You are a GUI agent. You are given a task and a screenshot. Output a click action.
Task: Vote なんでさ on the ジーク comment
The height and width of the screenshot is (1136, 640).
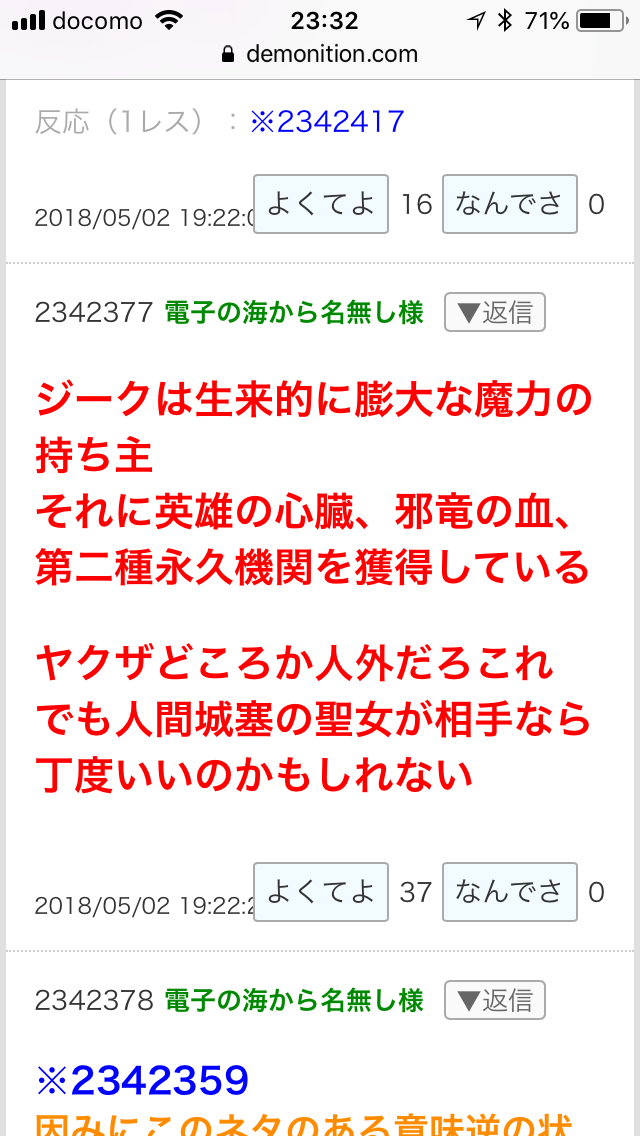pos(509,891)
